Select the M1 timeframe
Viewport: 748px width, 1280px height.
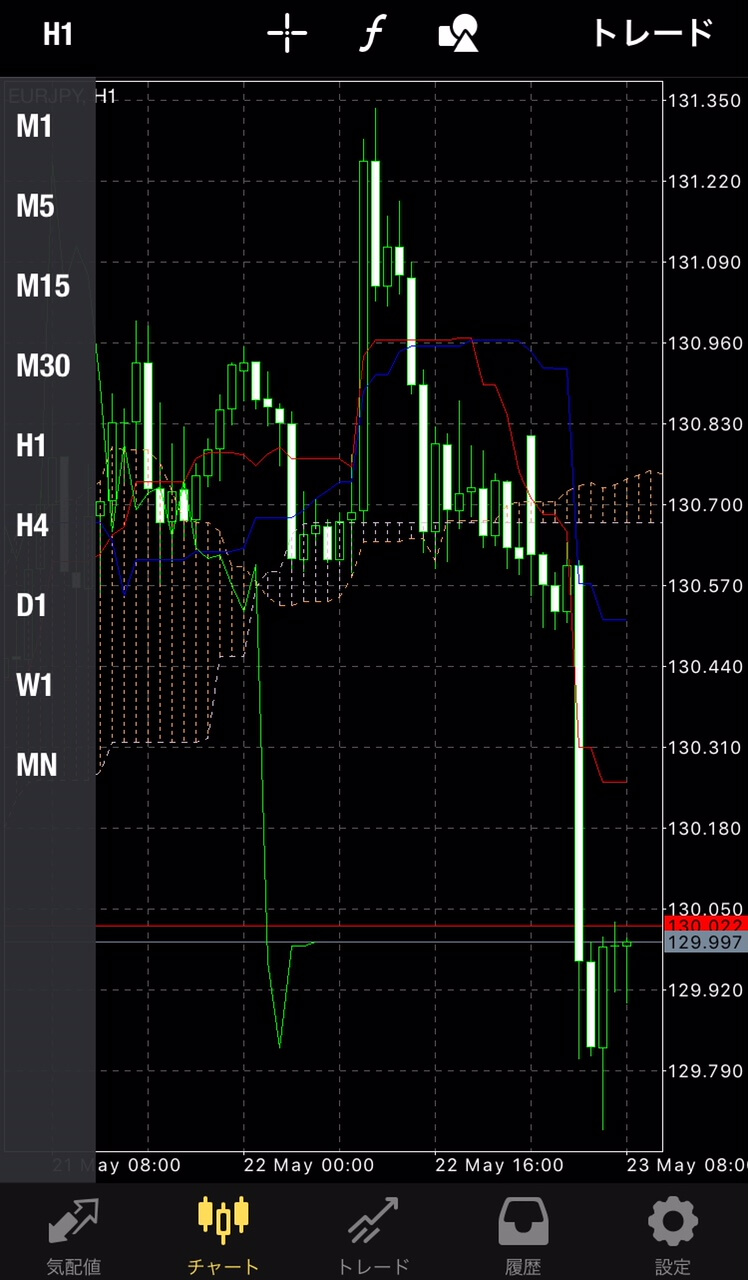(x=35, y=127)
